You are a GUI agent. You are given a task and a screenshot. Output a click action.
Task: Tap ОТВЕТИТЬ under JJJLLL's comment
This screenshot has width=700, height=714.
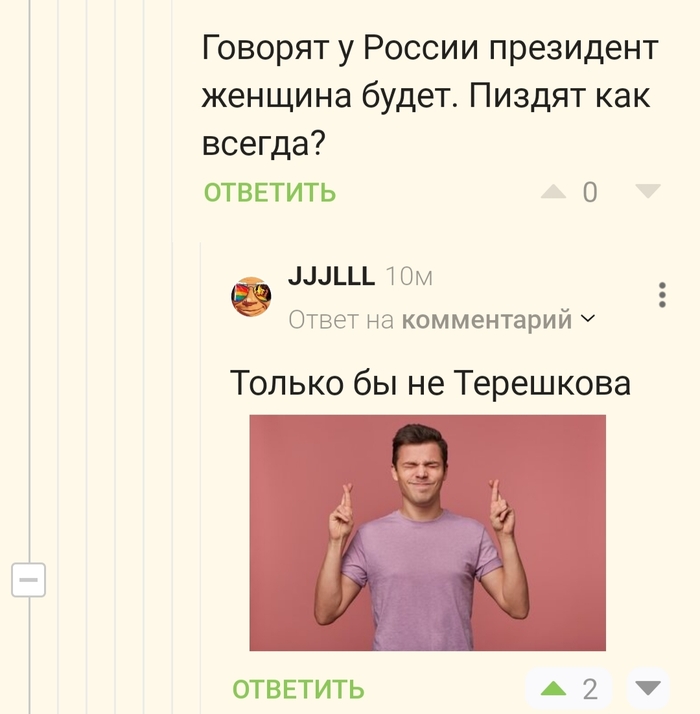point(298,689)
